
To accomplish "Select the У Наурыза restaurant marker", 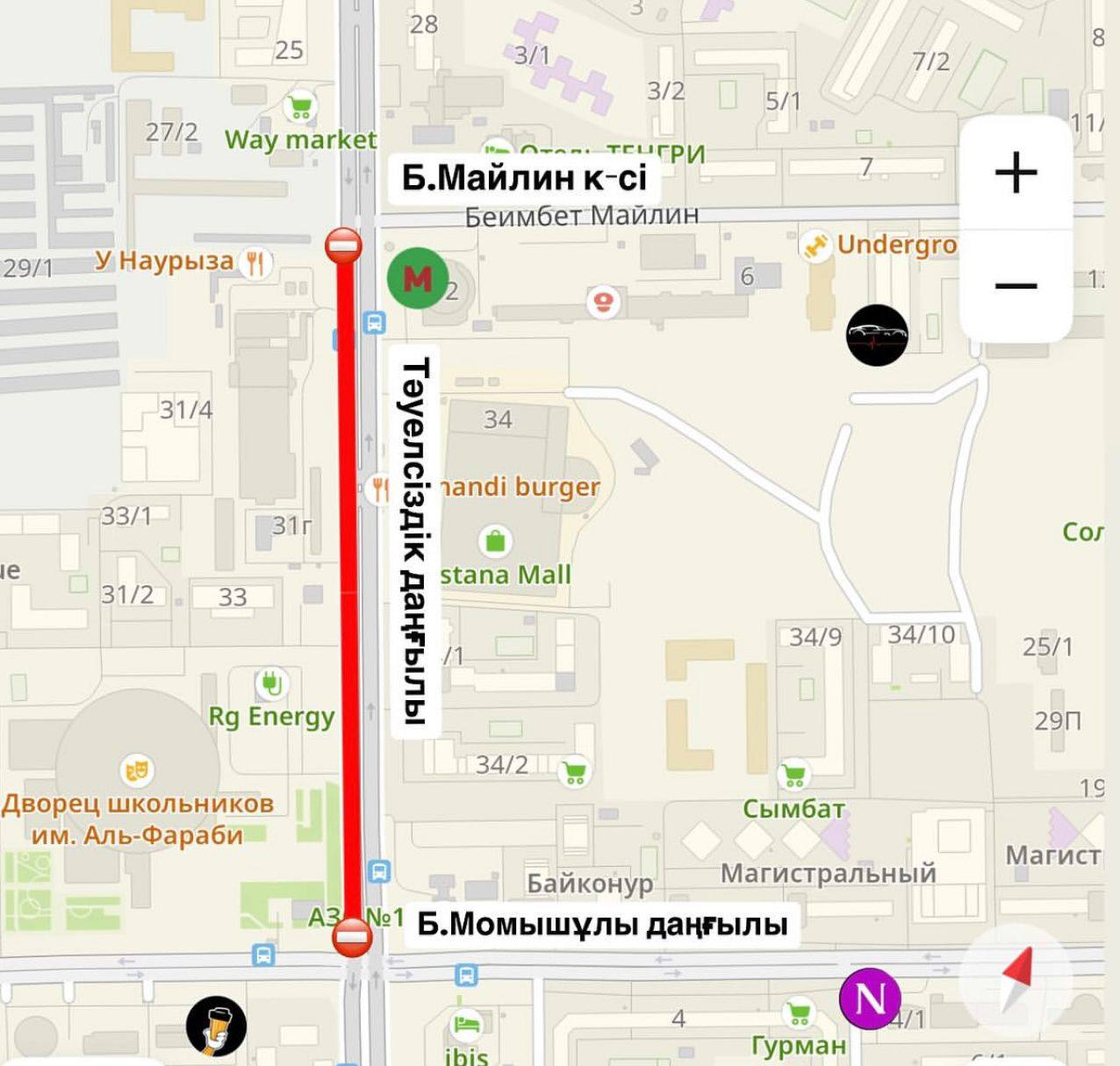I will [x=255, y=261].
